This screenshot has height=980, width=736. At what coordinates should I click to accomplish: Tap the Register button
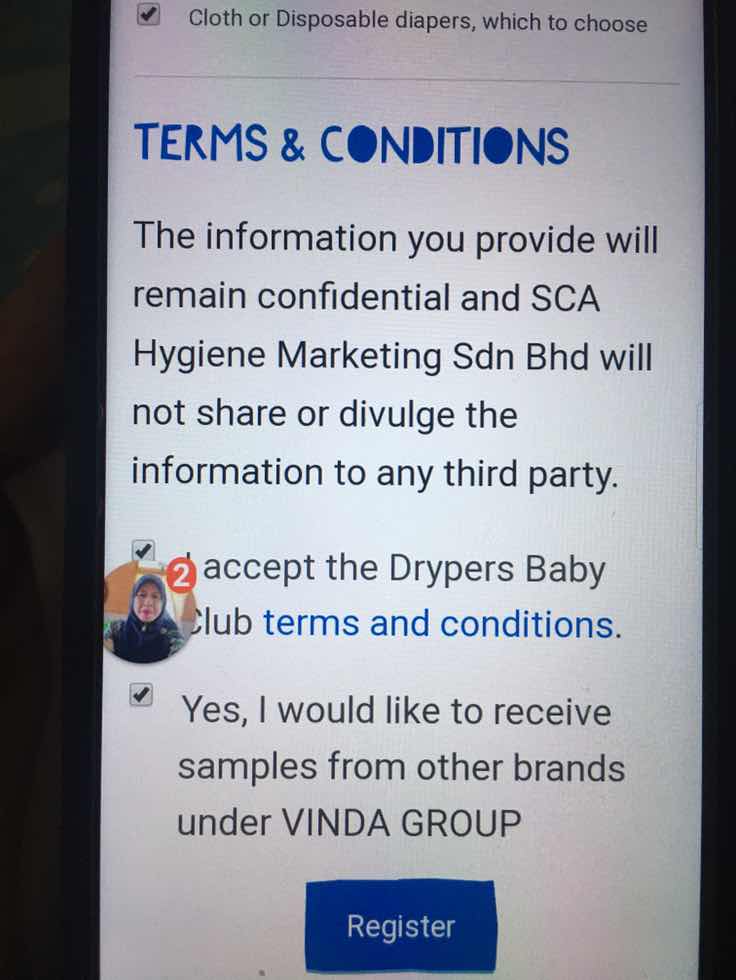(x=400, y=926)
